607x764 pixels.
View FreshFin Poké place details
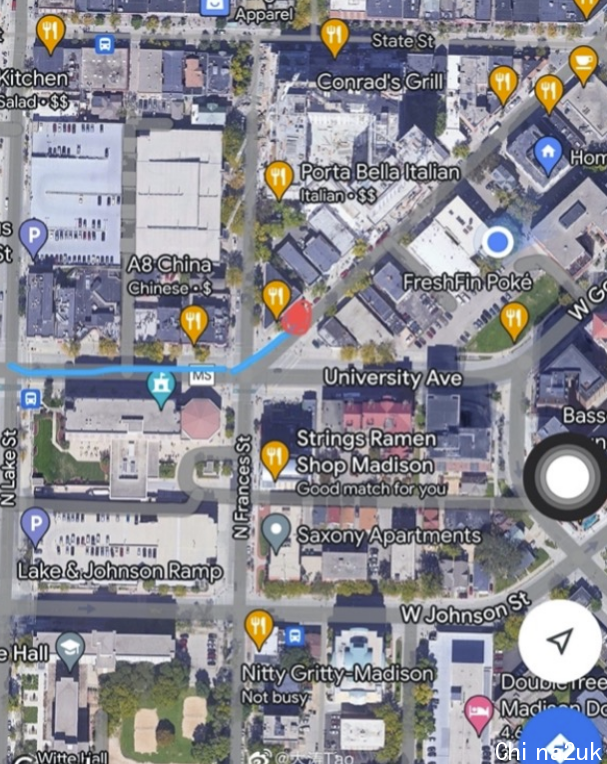point(514,319)
